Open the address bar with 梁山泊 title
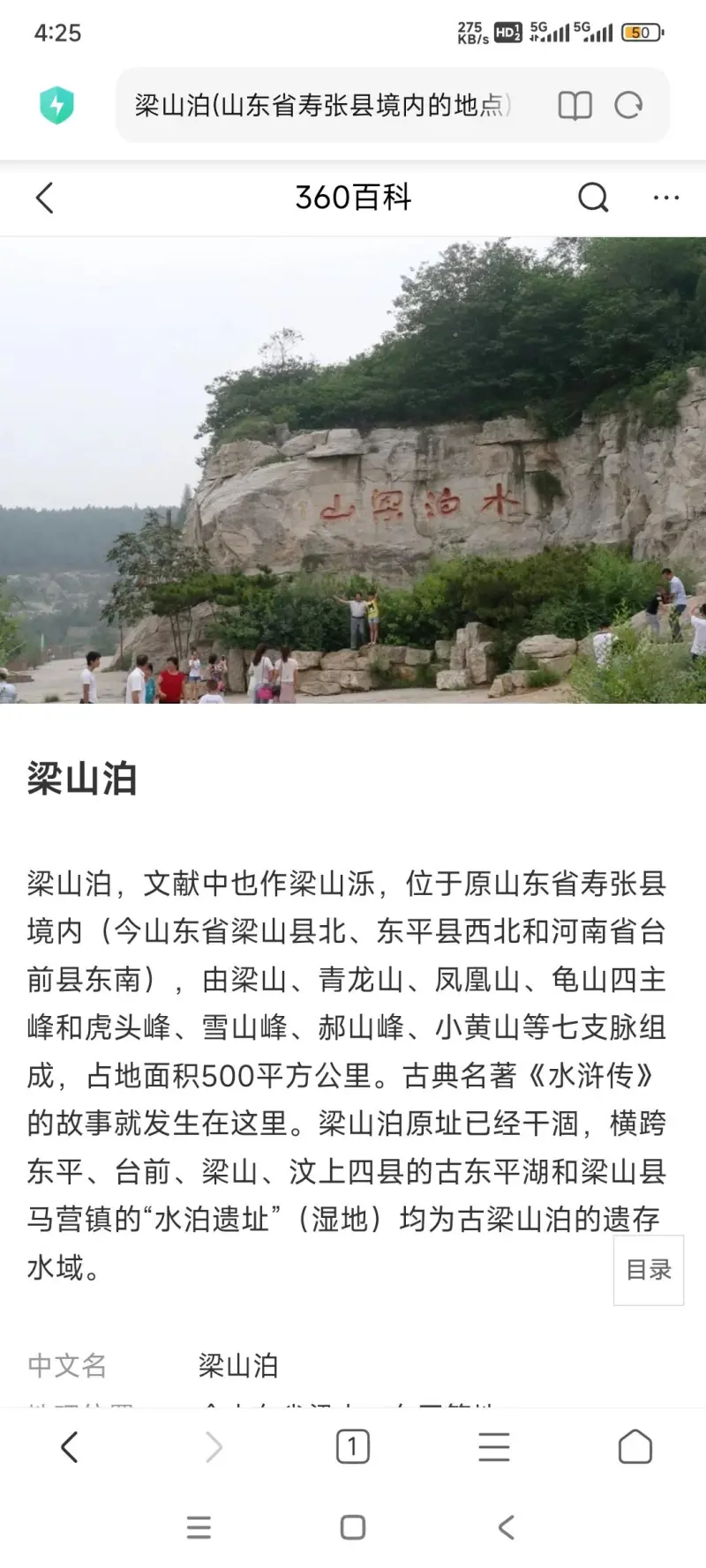 point(323,106)
